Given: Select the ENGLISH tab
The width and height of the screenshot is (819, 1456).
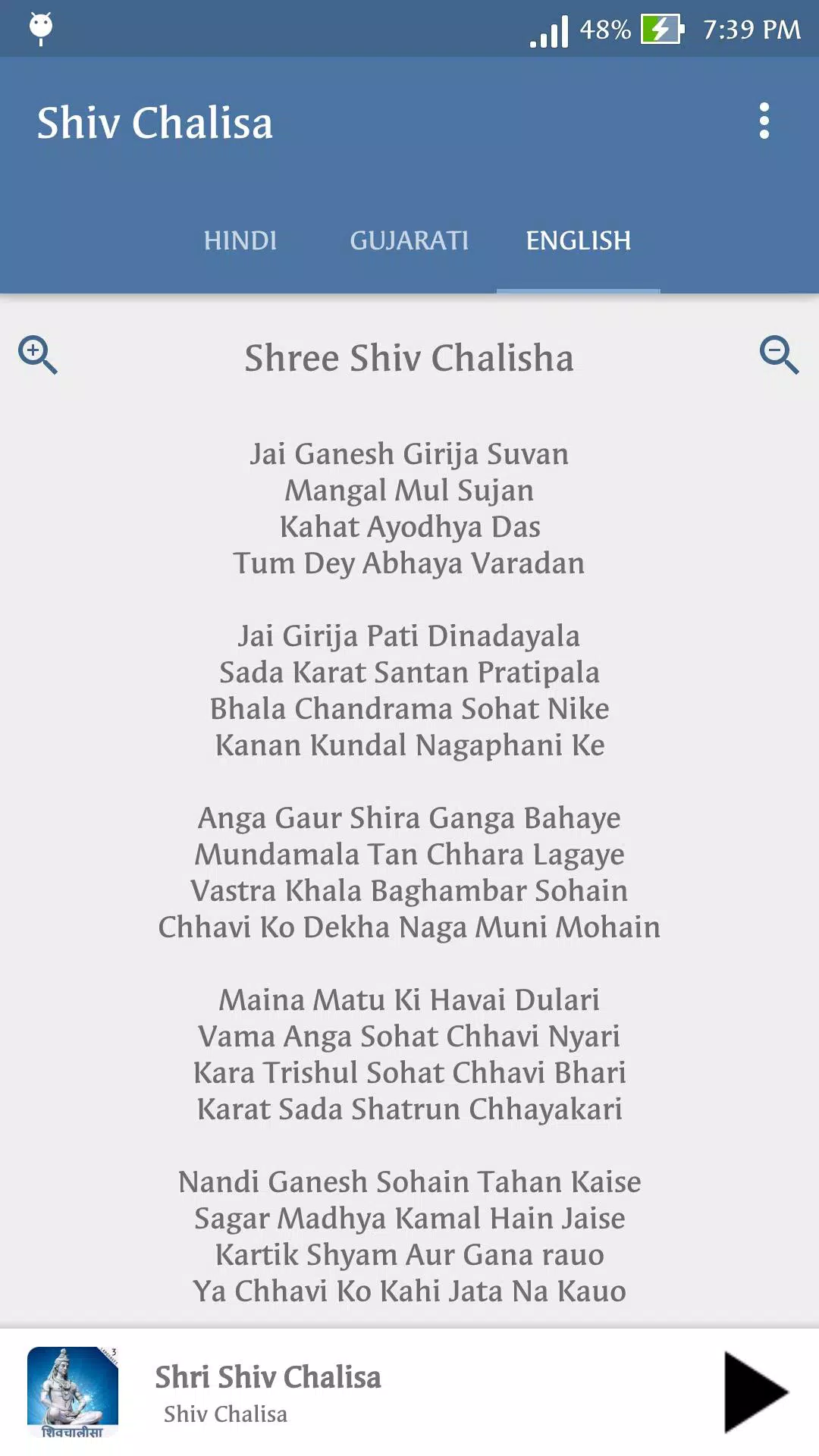Looking at the screenshot, I should pos(577,240).
